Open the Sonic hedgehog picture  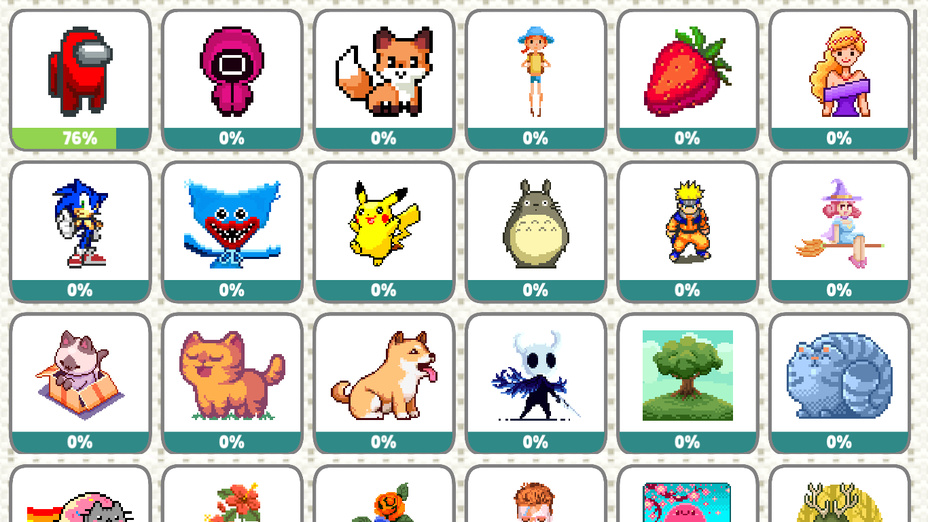[80, 224]
